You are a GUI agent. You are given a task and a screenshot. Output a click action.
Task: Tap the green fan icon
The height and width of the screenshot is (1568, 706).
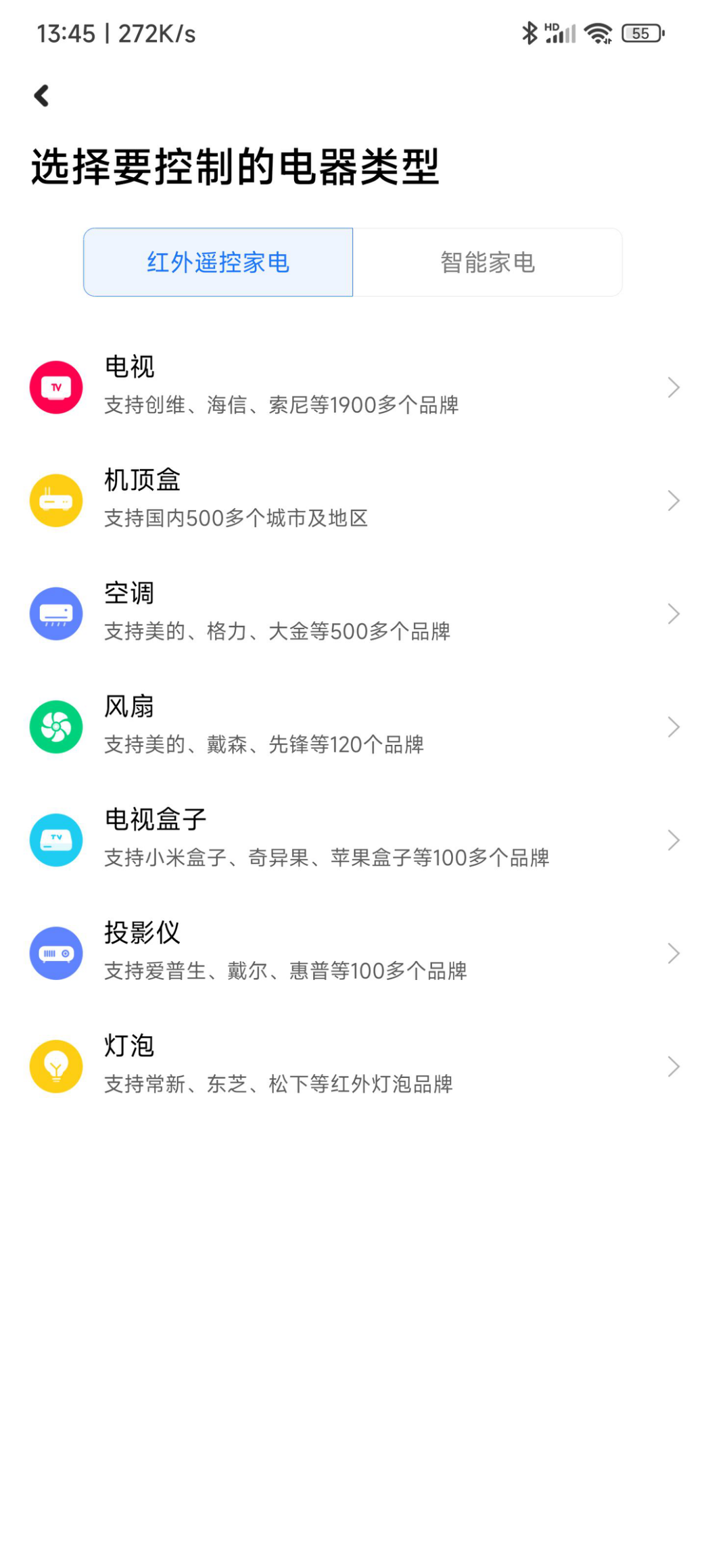[56, 727]
